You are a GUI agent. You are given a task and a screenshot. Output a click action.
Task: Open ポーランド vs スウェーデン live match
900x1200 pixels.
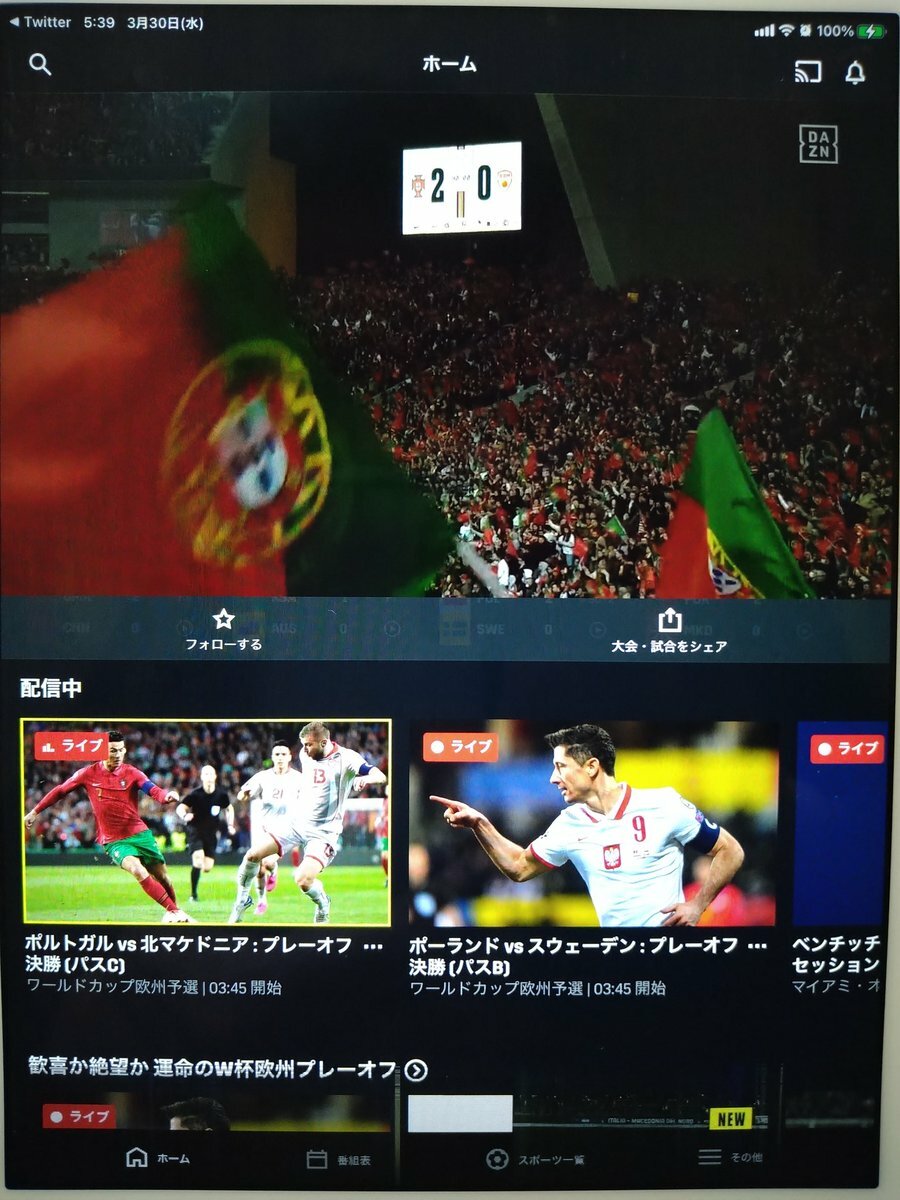pos(593,822)
